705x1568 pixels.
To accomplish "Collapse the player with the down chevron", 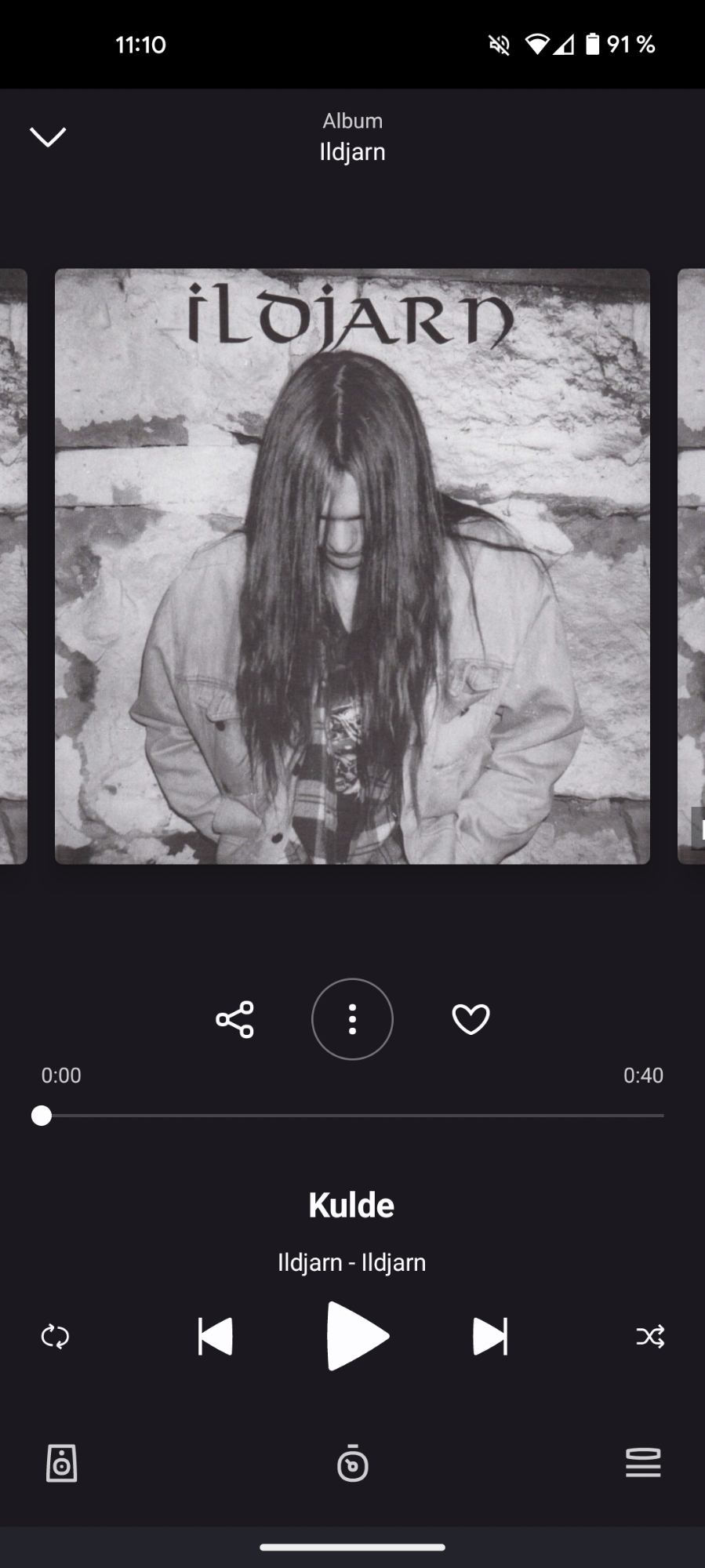I will click(48, 137).
